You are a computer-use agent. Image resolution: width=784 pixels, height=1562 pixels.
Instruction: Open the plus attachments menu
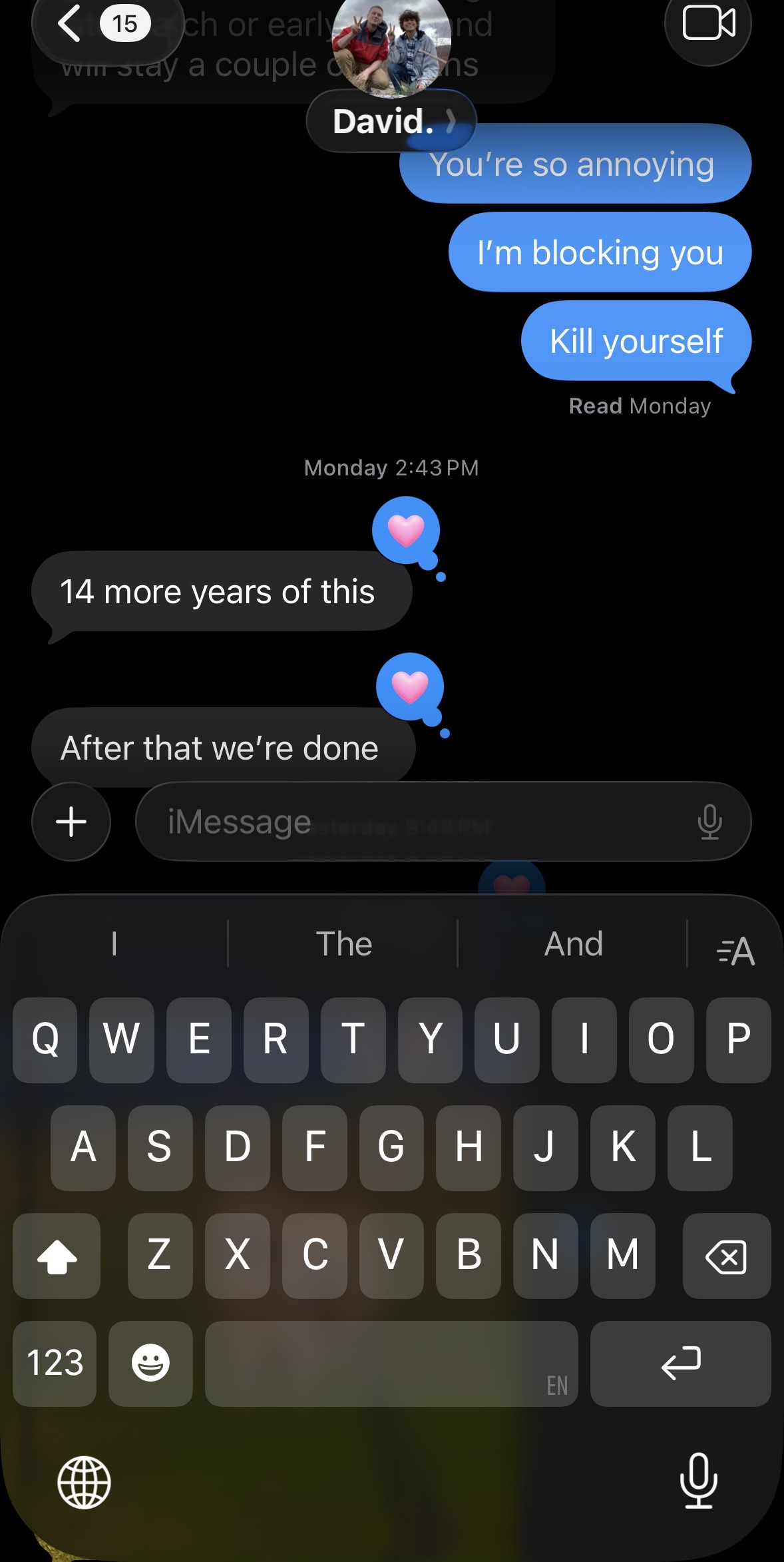click(x=71, y=822)
